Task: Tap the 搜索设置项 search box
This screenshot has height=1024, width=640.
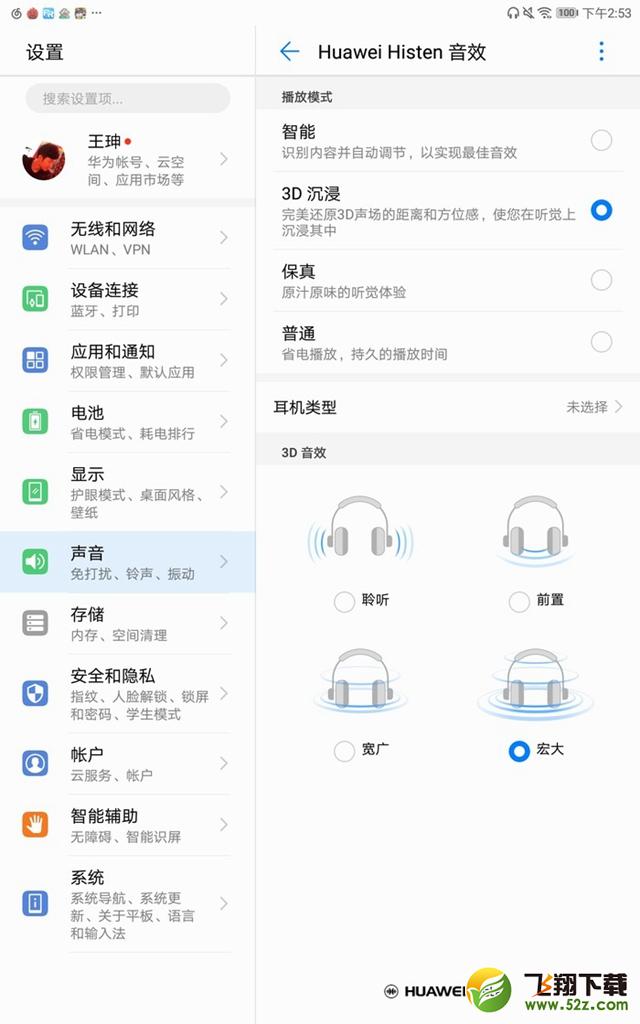Action: [128, 99]
